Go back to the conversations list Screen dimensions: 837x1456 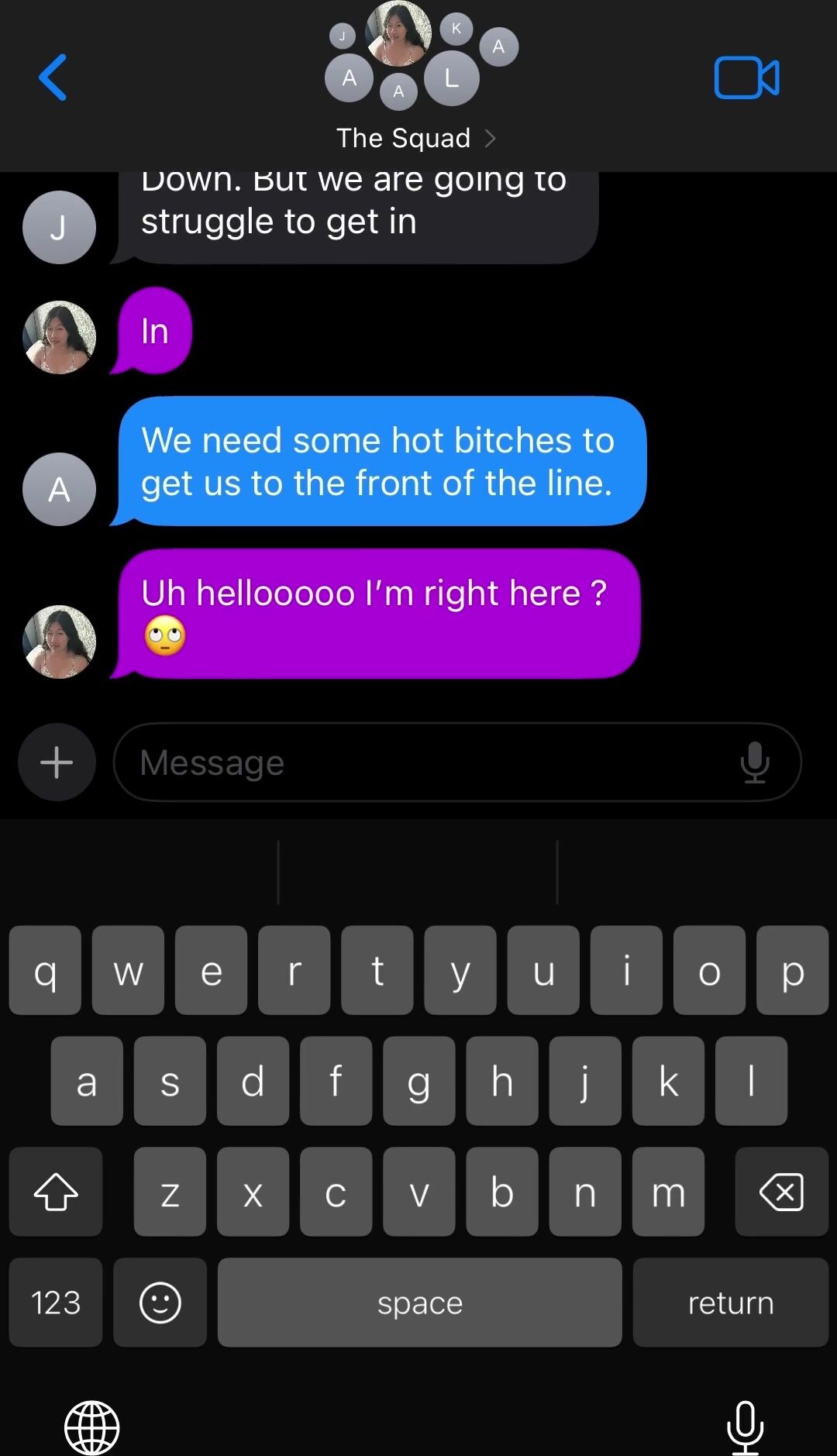pyautogui.click(x=53, y=77)
